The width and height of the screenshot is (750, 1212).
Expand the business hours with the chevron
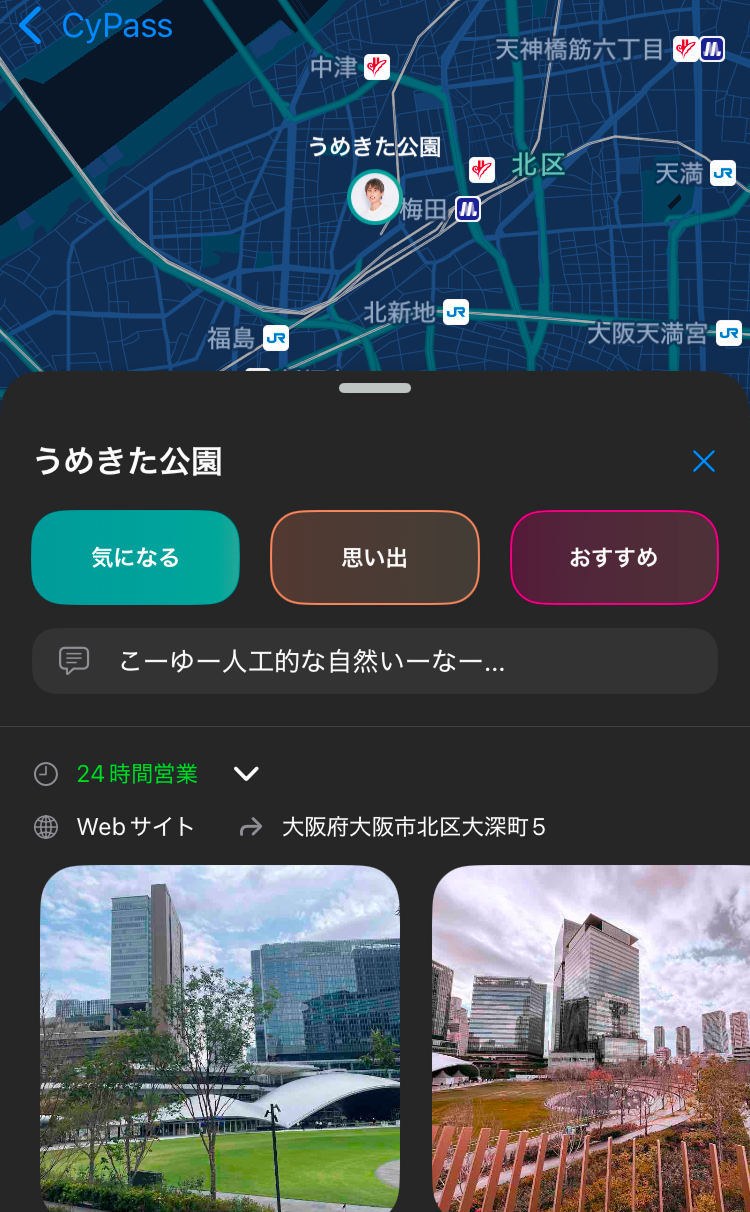[246, 773]
